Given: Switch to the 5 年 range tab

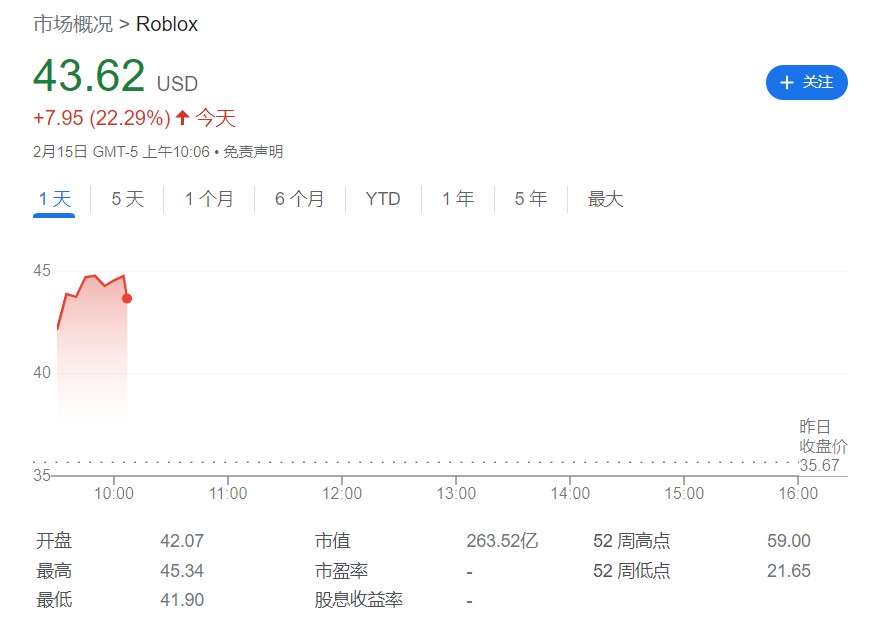Looking at the screenshot, I should point(531,199).
